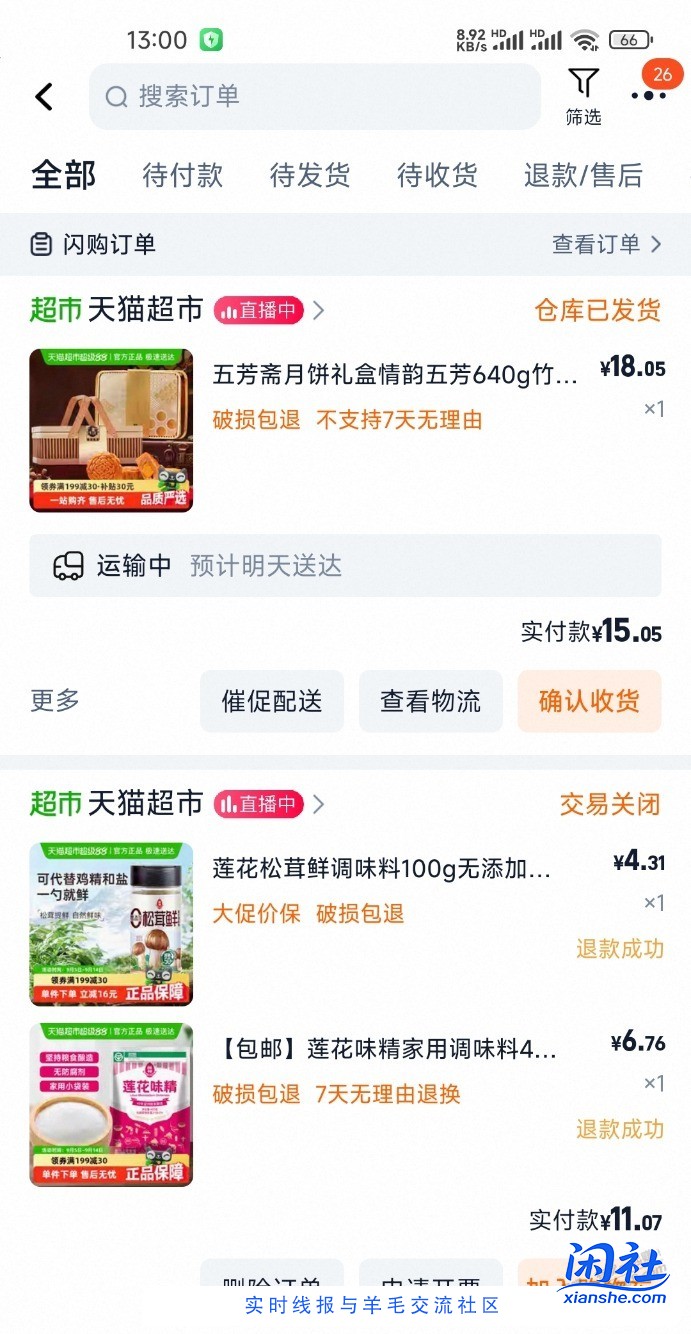Screen dimensions: 691x1334
Task: Tap 更多 under the mooncake order
Action: click(55, 700)
